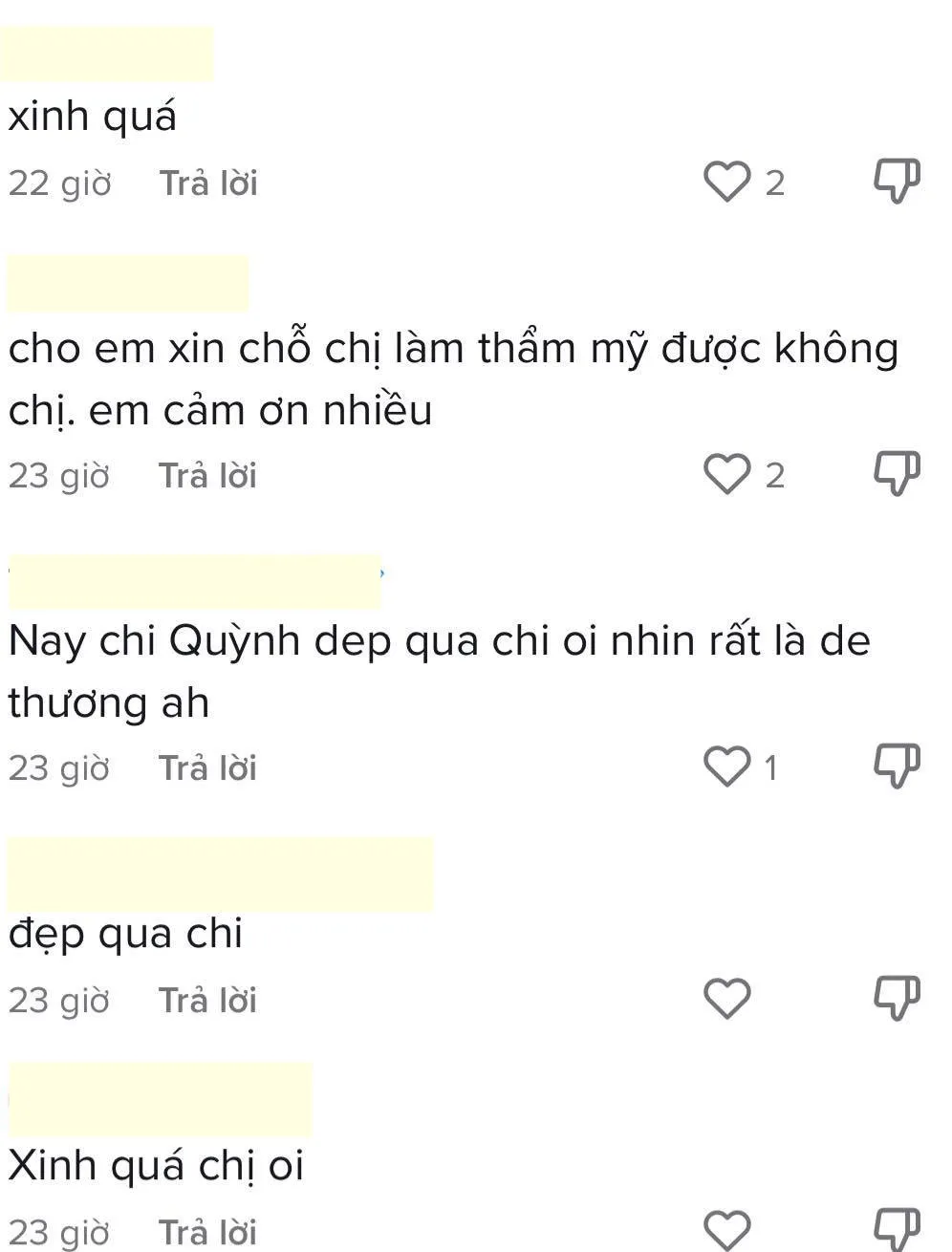Like the "Xinh quá chị oi" comment
This screenshot has height=1252, width=952.
[726, 1230]
